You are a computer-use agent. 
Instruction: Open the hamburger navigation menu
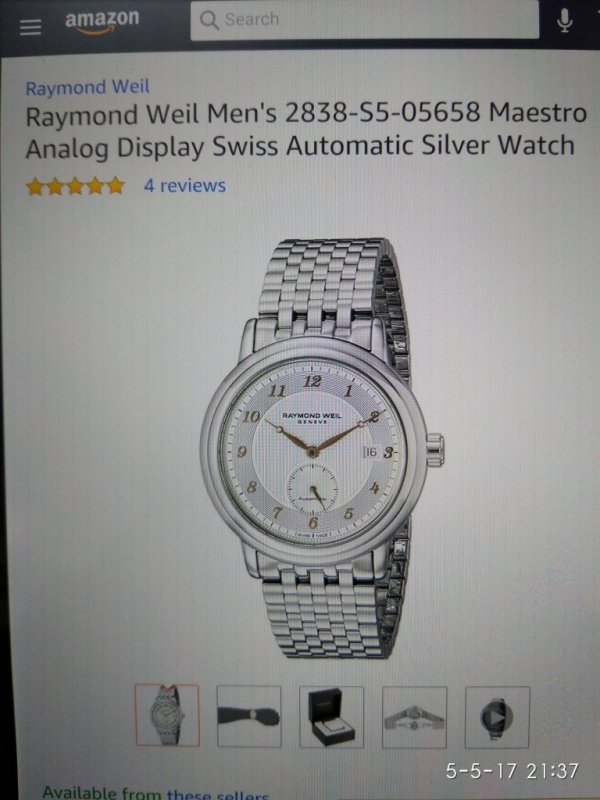(31, 26)
